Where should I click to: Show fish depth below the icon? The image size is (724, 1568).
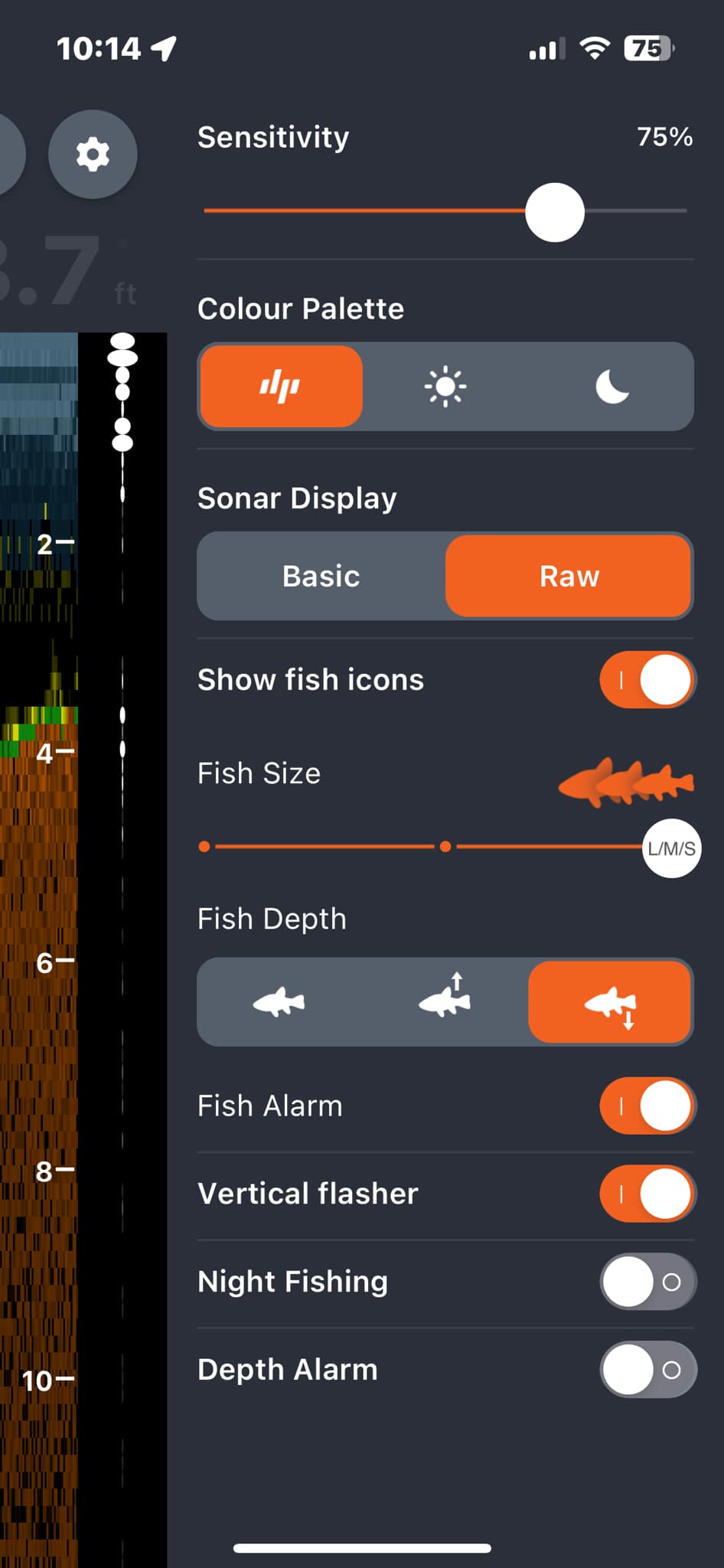[610, 1002]
